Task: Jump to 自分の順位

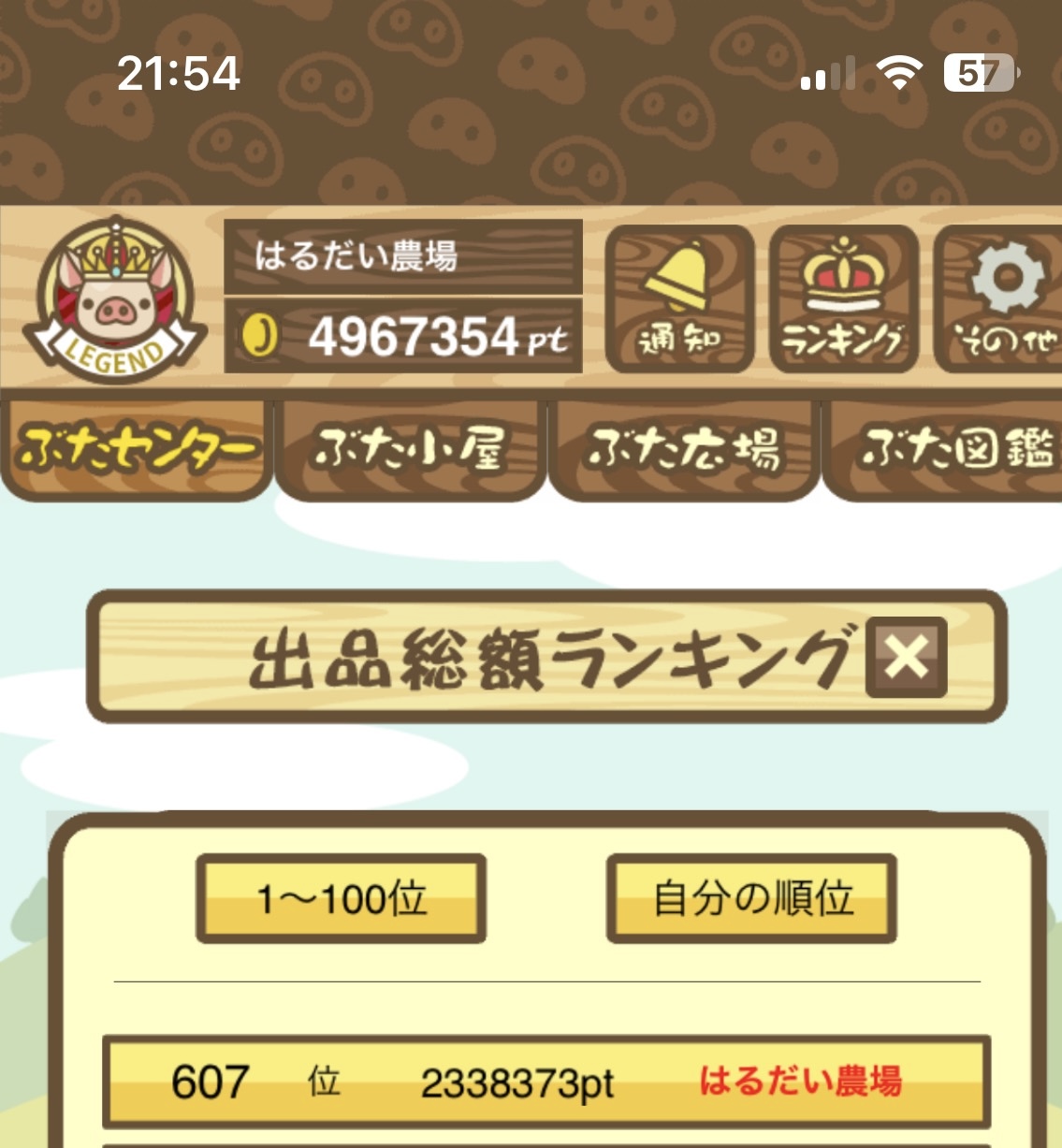Action: 752,898
